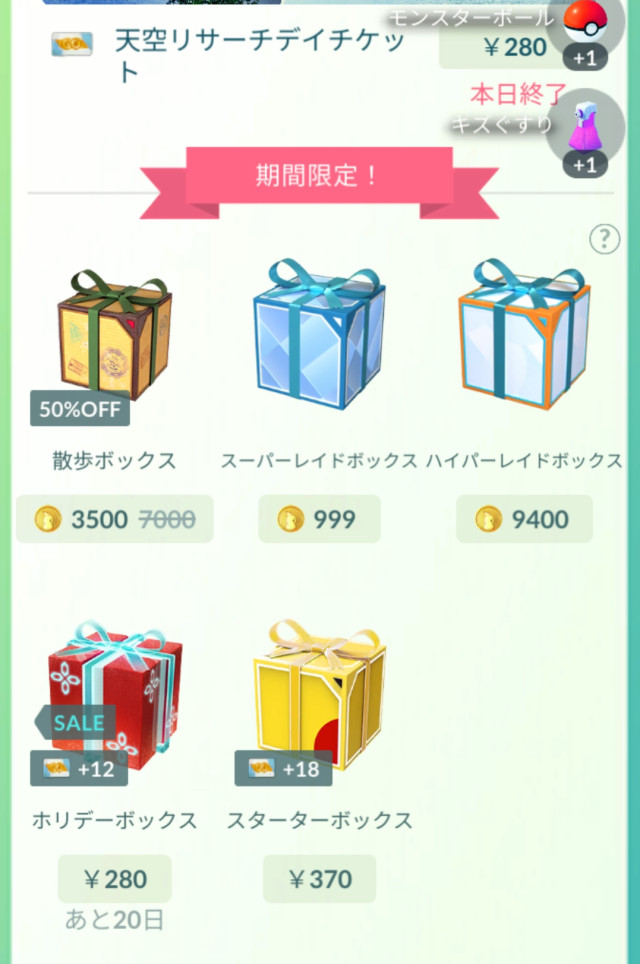
Task: Open the help question mark icon
Action: [605, 239]
